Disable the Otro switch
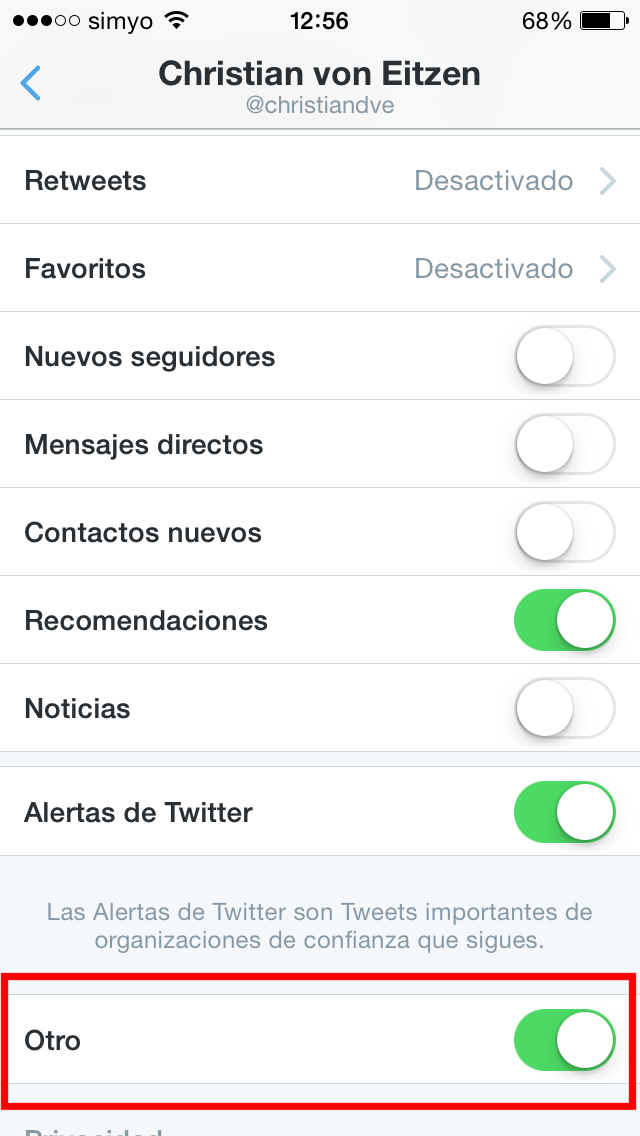 click(x=565, y=1040)
